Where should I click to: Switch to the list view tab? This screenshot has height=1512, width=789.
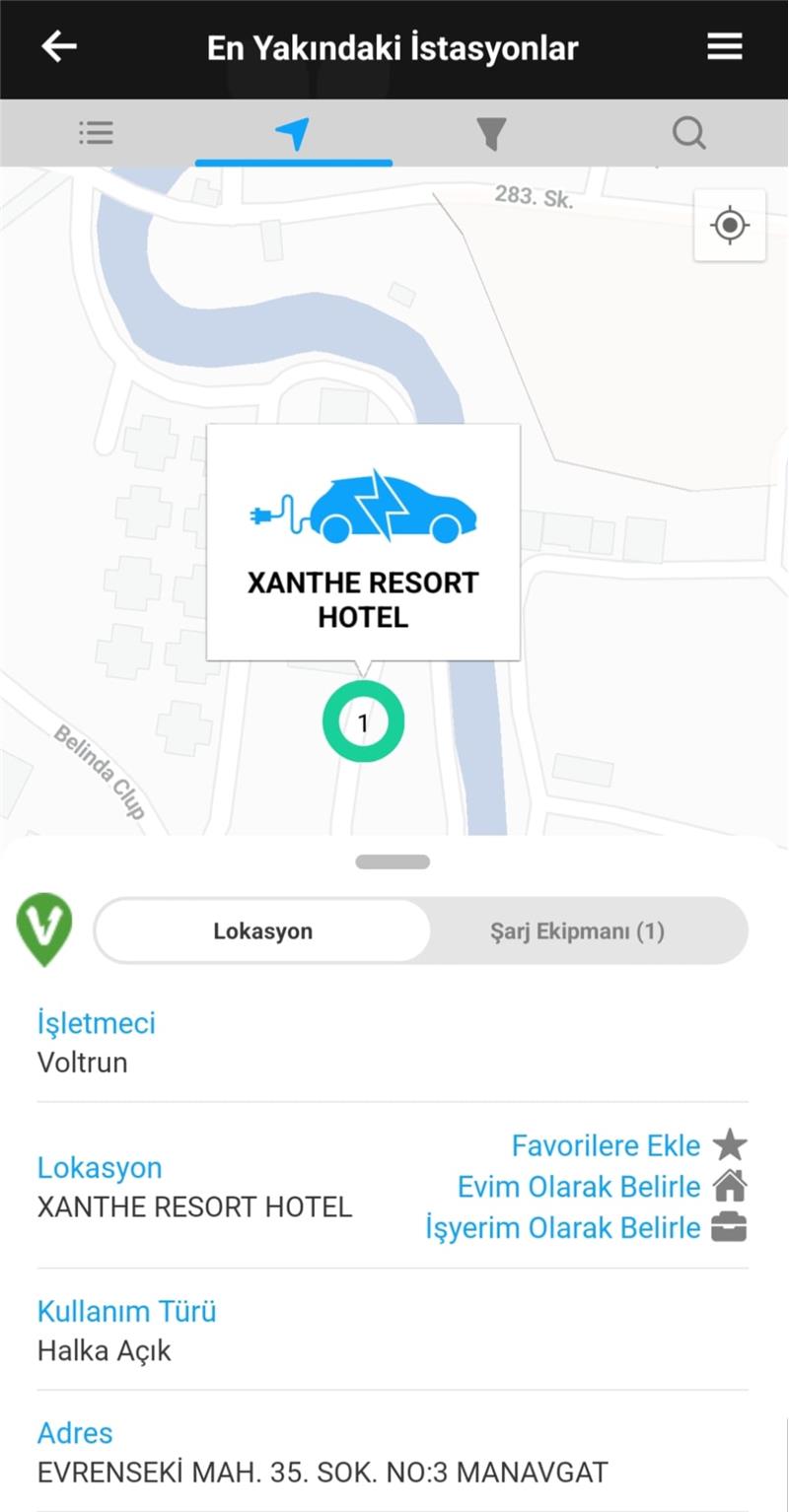point(97,132)
